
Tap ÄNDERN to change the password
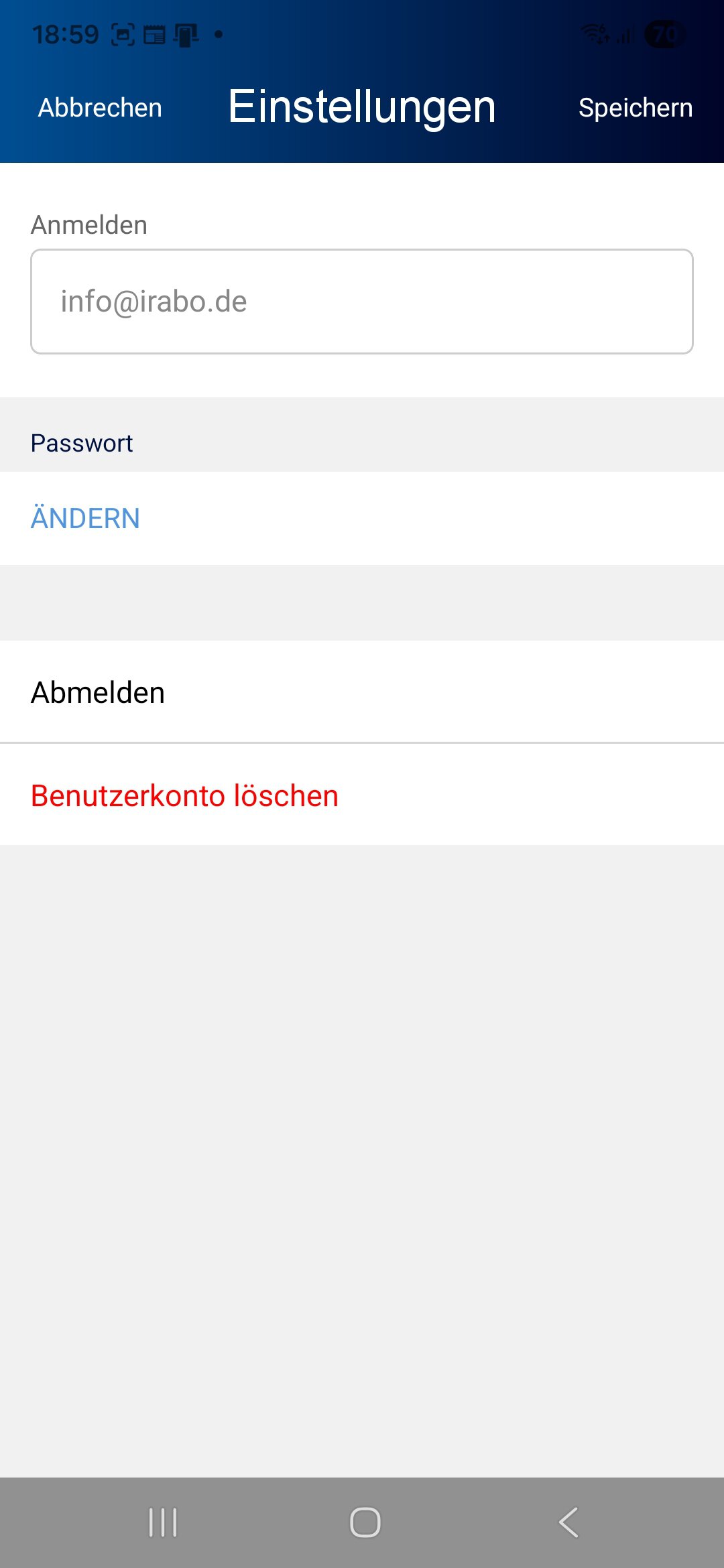tap(86, 518)
